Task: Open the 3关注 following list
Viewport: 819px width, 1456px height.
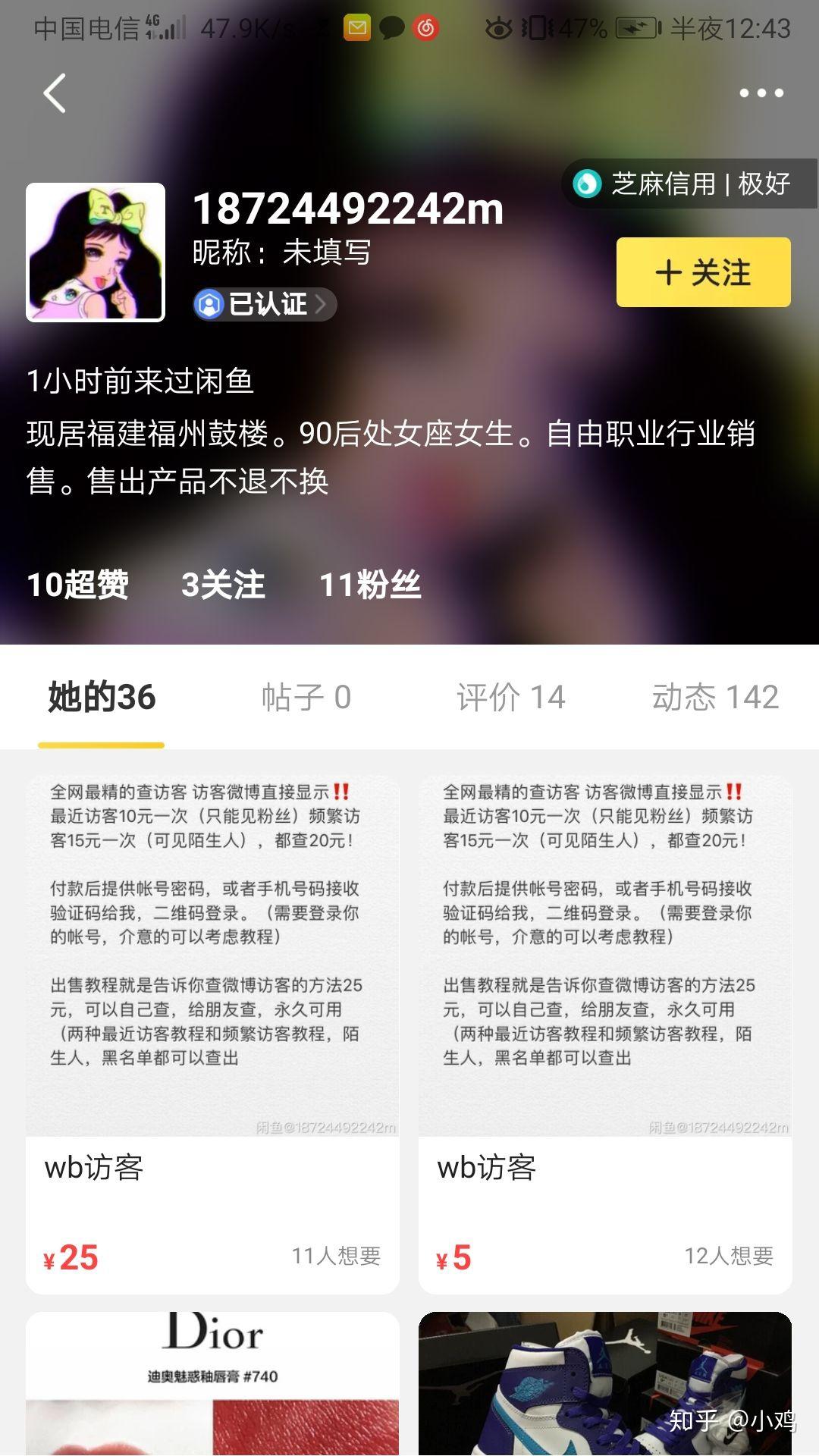Action: pyautogui.click(x=223, y=585)
